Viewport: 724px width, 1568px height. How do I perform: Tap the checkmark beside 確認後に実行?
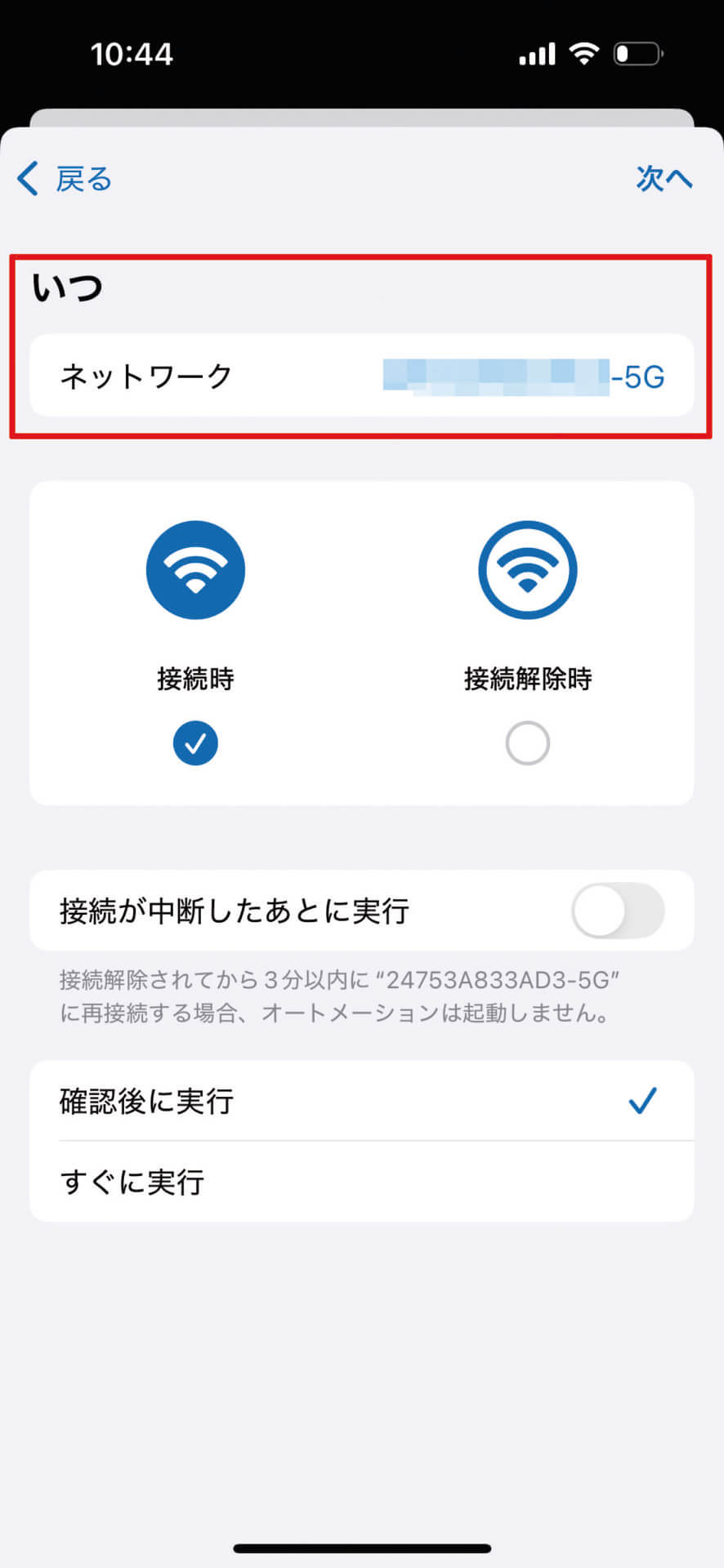(645, 1101)
